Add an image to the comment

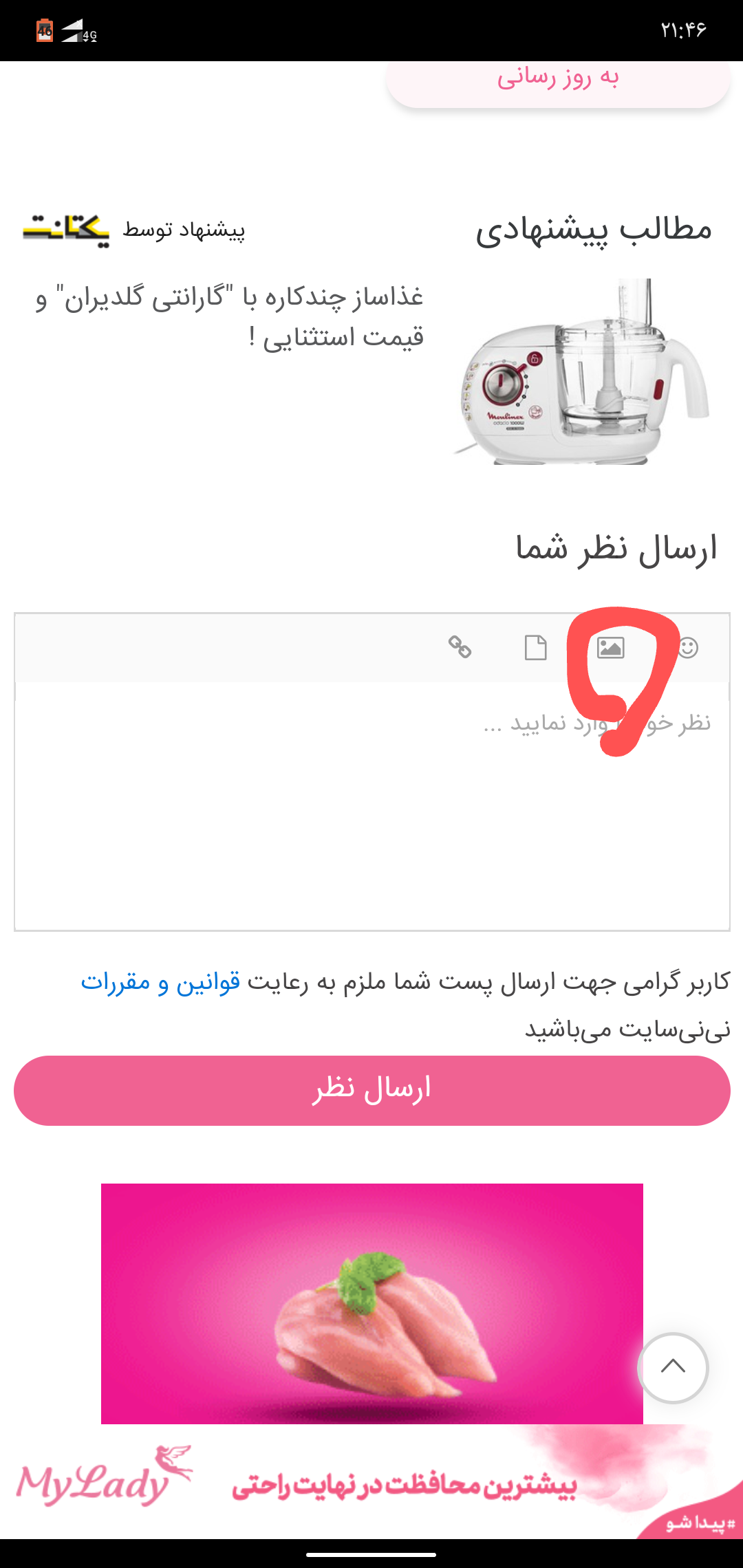[610, 647]
